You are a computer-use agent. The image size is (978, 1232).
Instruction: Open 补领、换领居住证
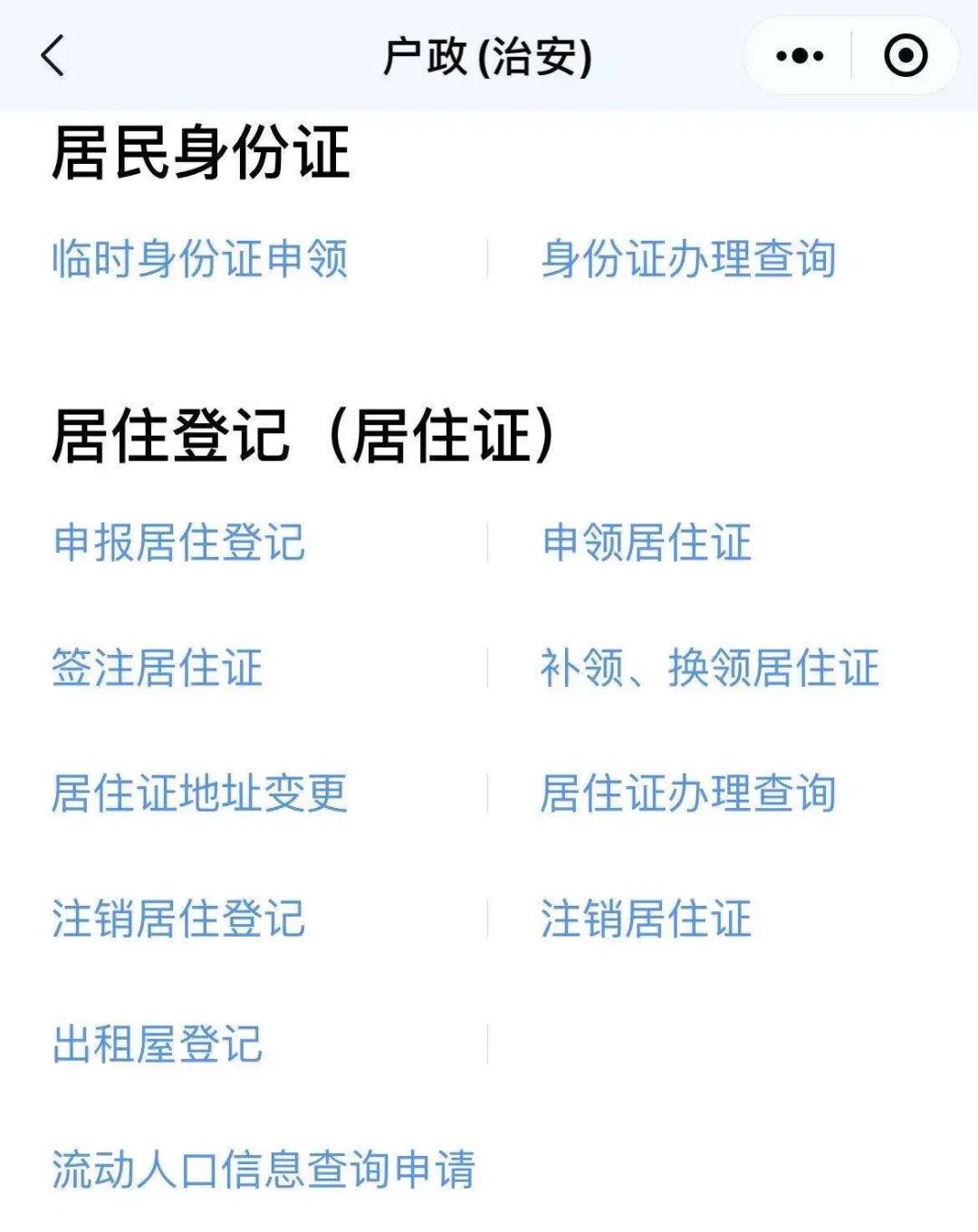tap(710, 669)
